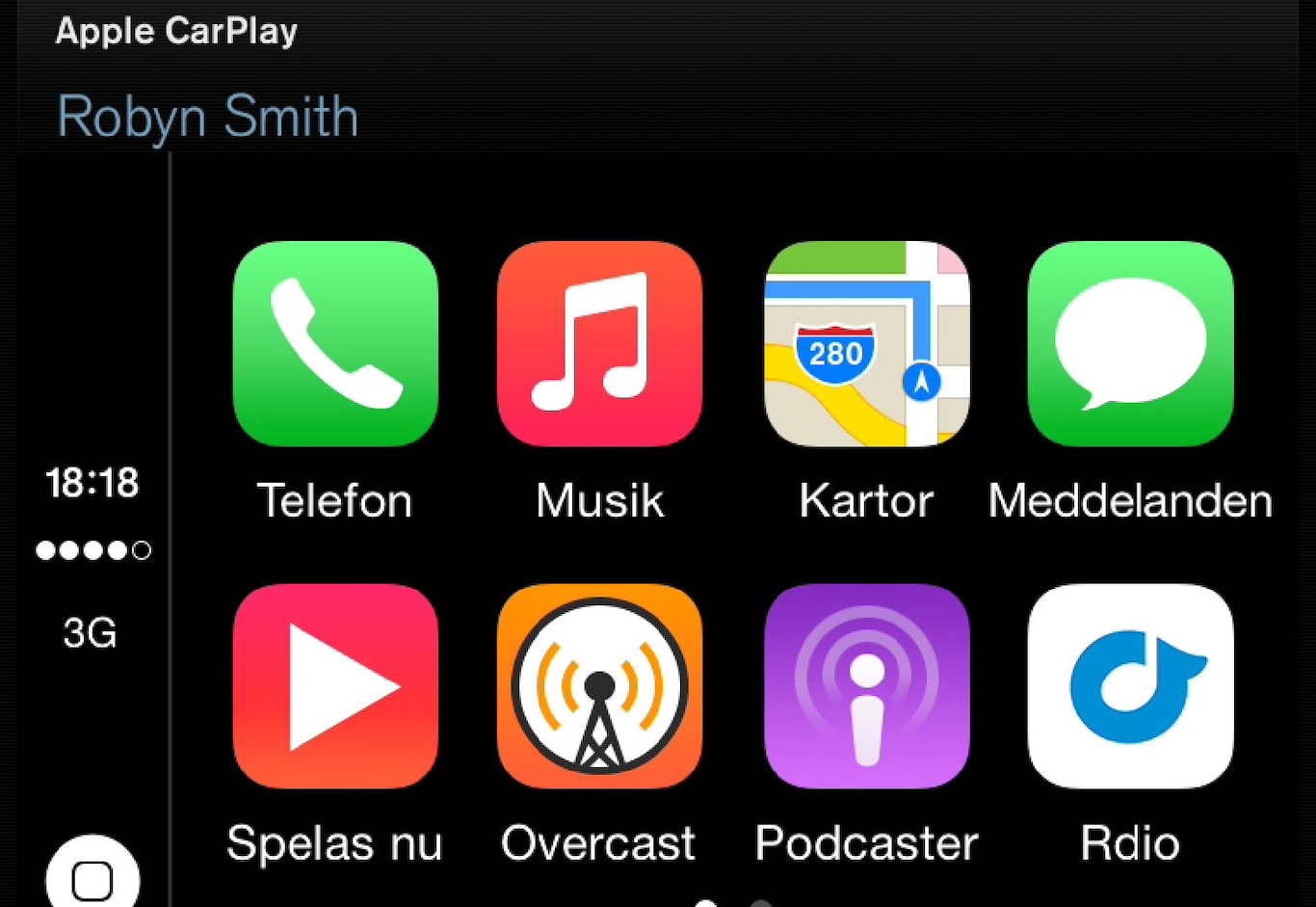Open the Meddelanden messages app
Image resolution: width=1316 pixels, height=907 pixels.
(1130, 343)
